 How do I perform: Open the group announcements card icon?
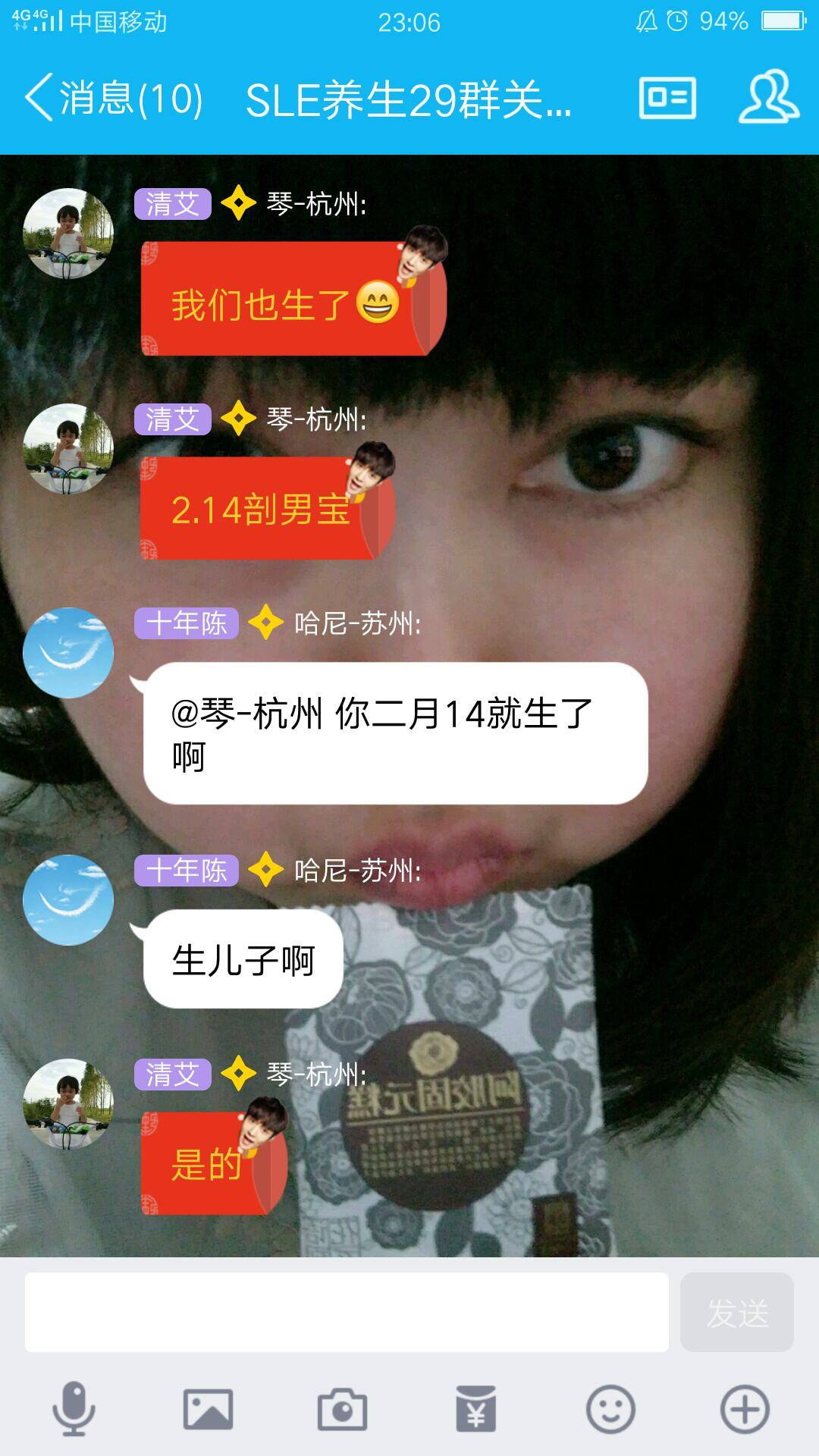pos(667,98)
